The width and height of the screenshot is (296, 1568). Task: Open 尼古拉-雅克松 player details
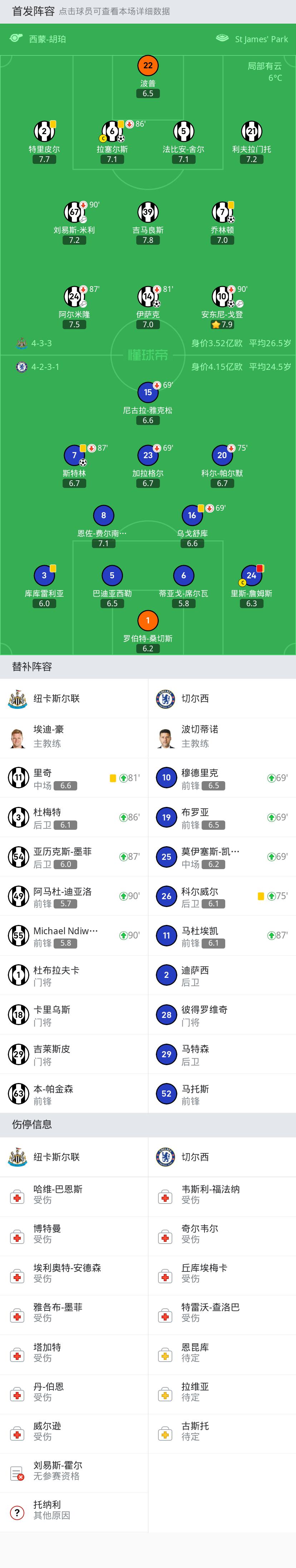(x=148, y=393)
